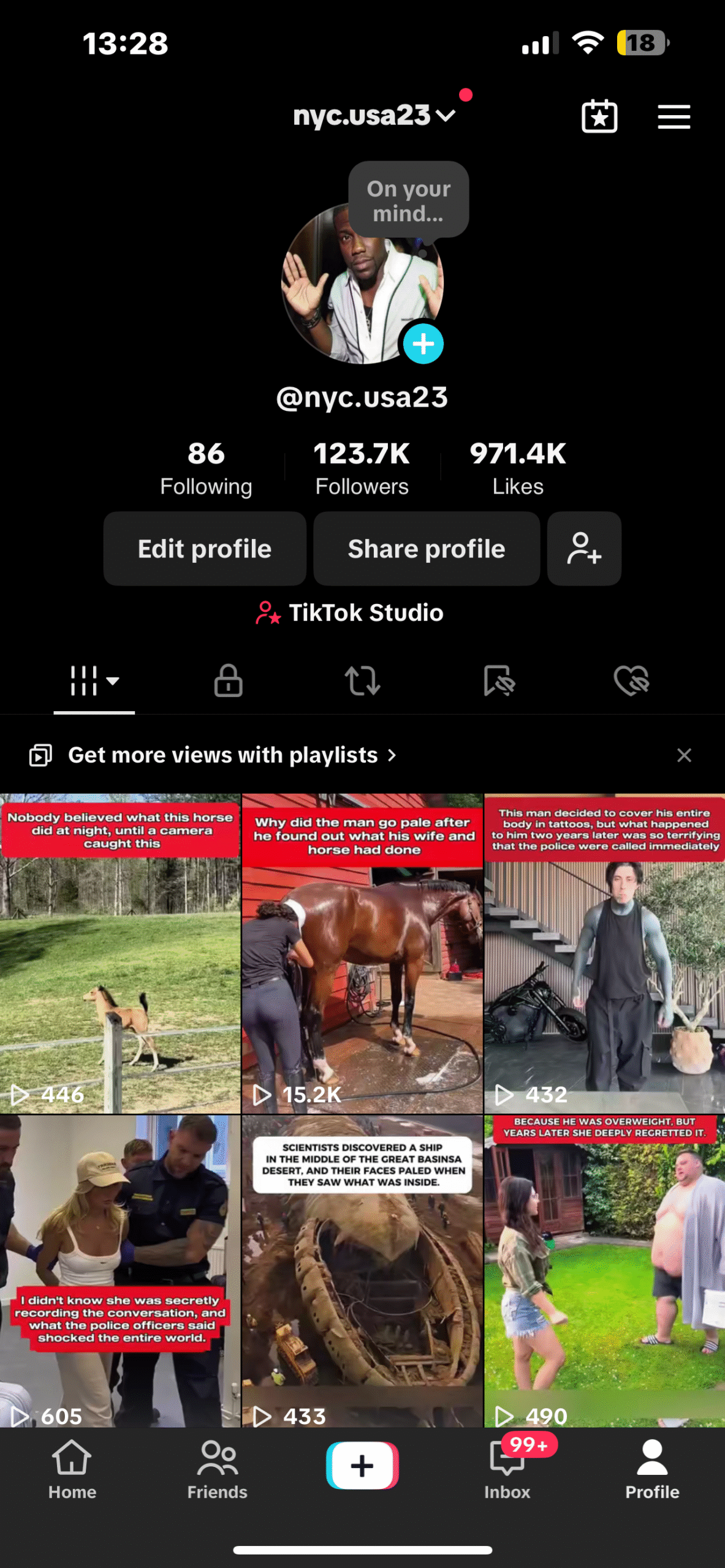Tap Share profile
The width and height of the screenshot is (725, 1568).
click(x=427, y=548)
